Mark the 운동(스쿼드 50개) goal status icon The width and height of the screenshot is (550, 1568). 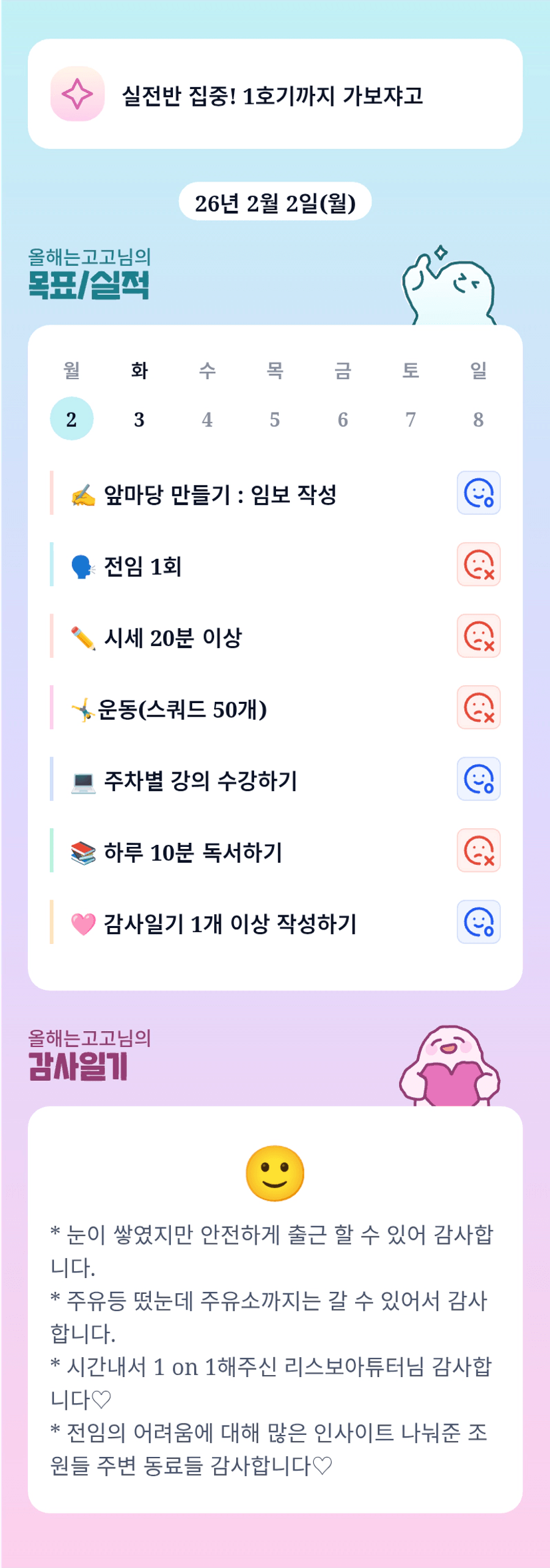coord(478,708)
